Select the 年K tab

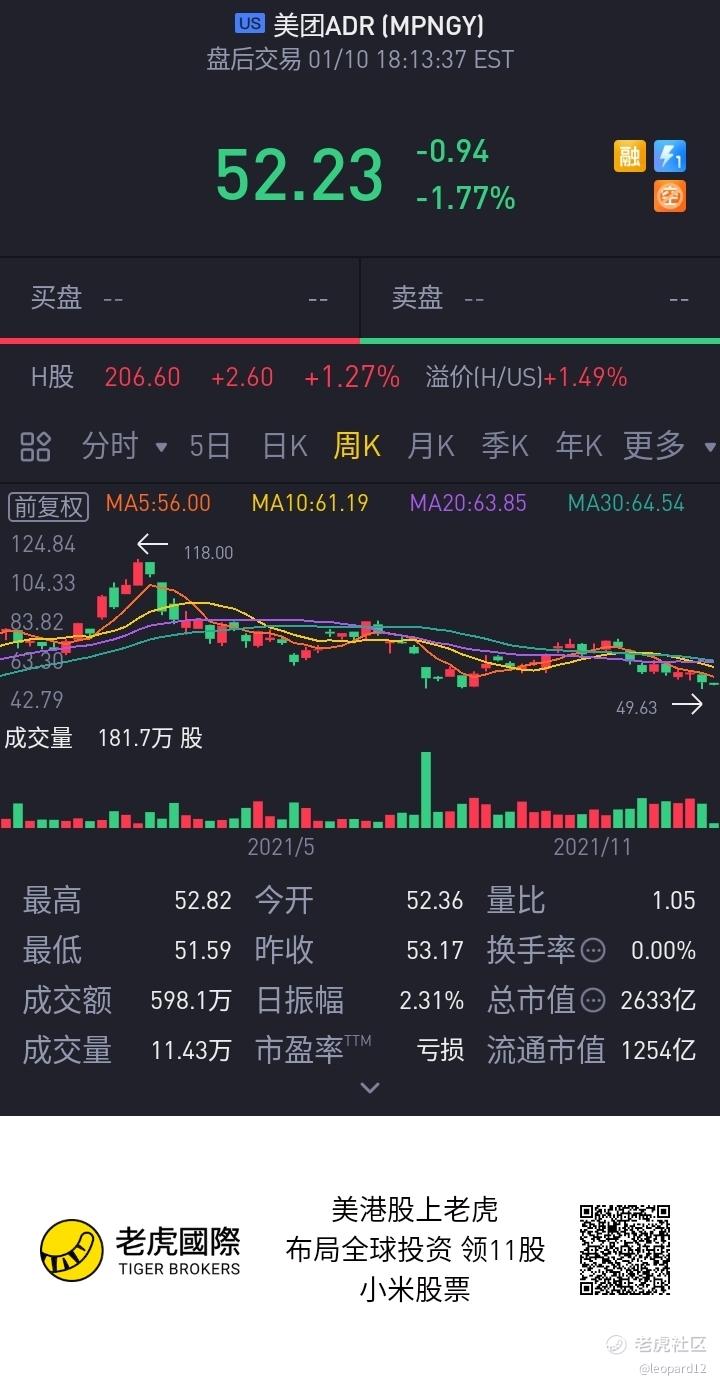tap(578, 447)
